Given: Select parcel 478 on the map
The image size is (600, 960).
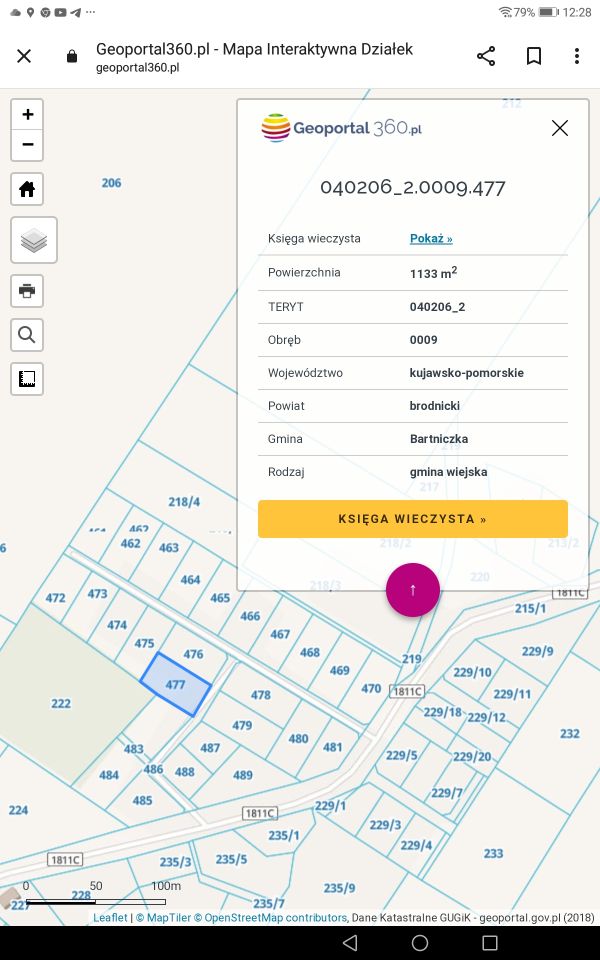Looking at the screenshot, I should pyautogui.click(x=261, y=695).
